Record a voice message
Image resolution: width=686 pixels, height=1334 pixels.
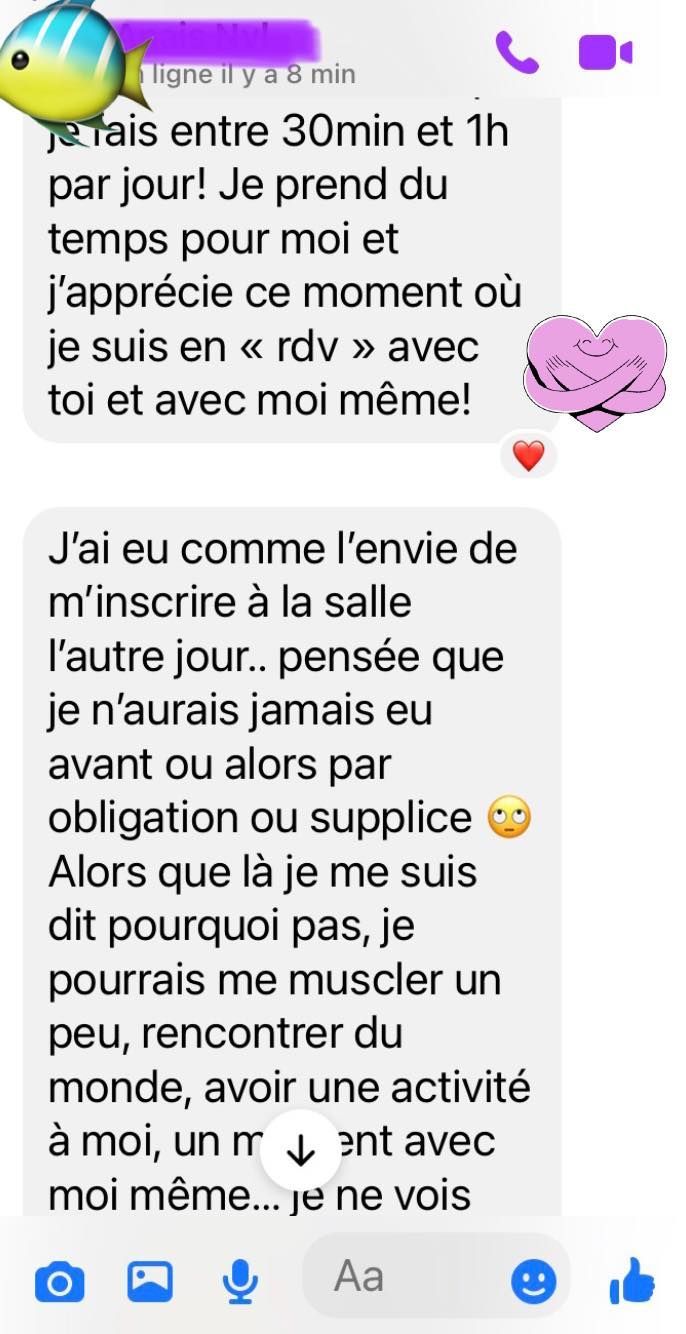coord(240,1281)
